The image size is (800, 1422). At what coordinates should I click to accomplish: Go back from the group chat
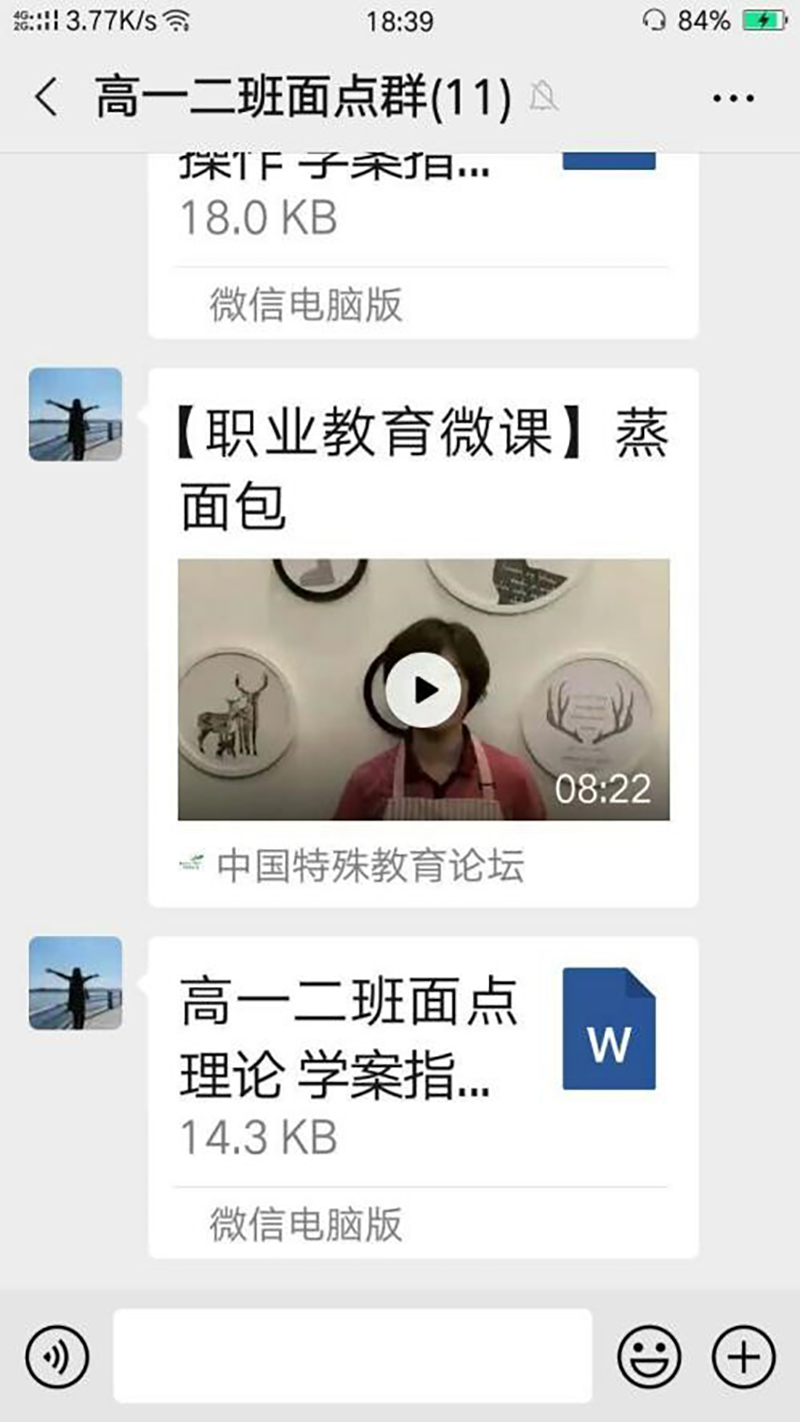[46, 98]
